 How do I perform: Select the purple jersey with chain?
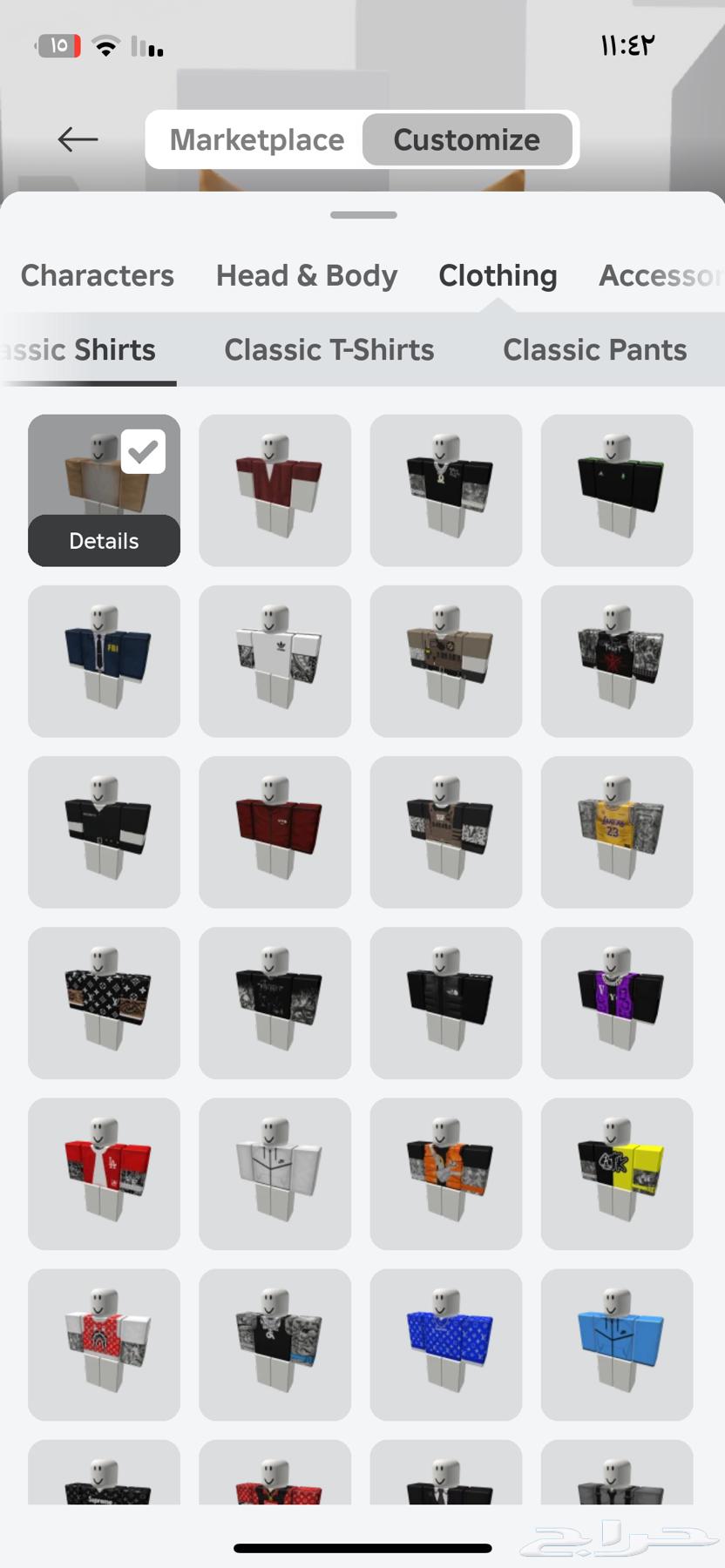pyautogui.click(x=616, y=1002)
